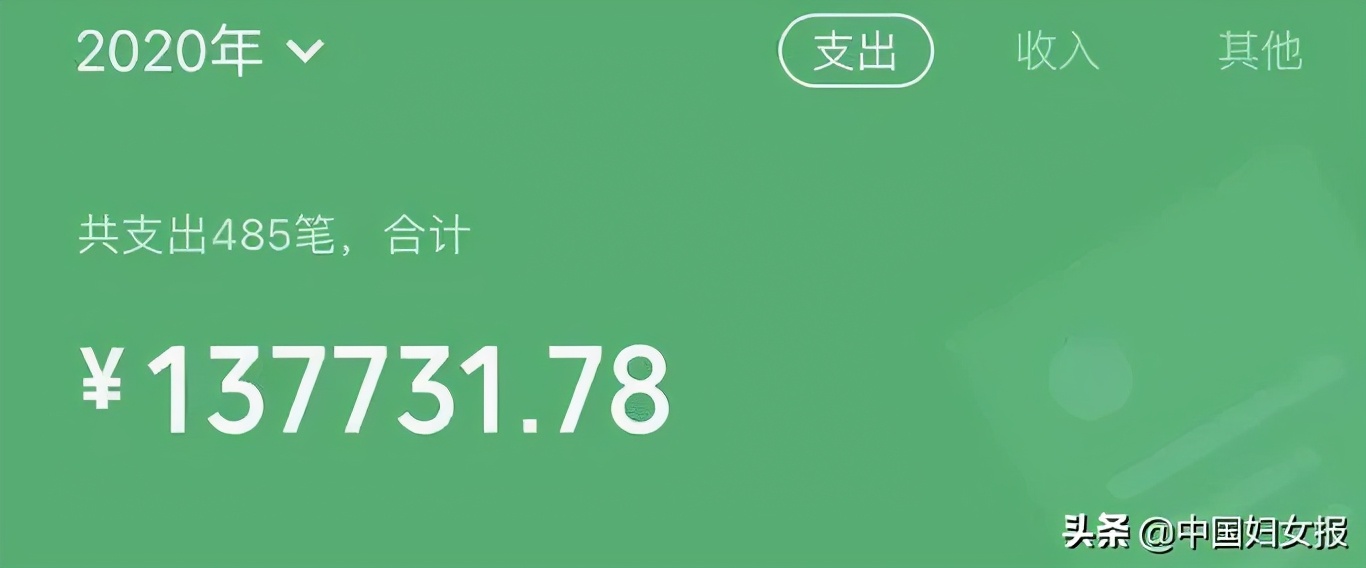Image resolution: width=1366 pixels, height=568 pixels.
Task: Open the 2020年 year dropdown
Action: pyautogui.click(x=200, y=51)
